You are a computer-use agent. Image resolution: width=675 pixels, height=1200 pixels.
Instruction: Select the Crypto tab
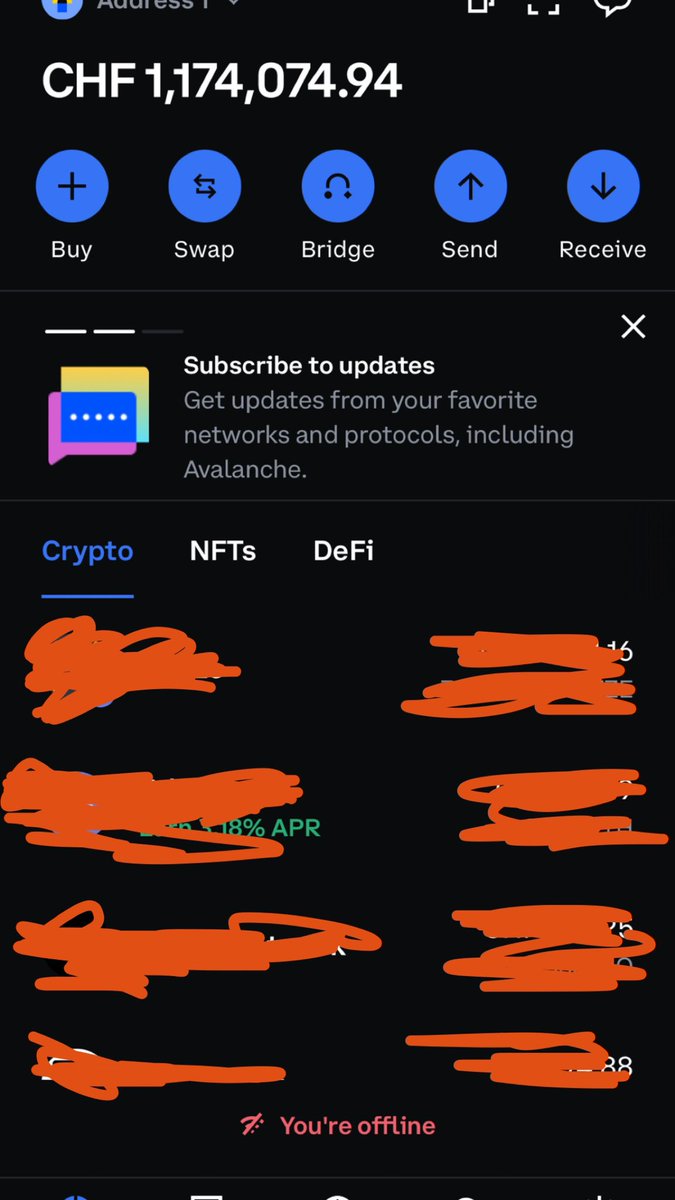(x=87, y=552)
